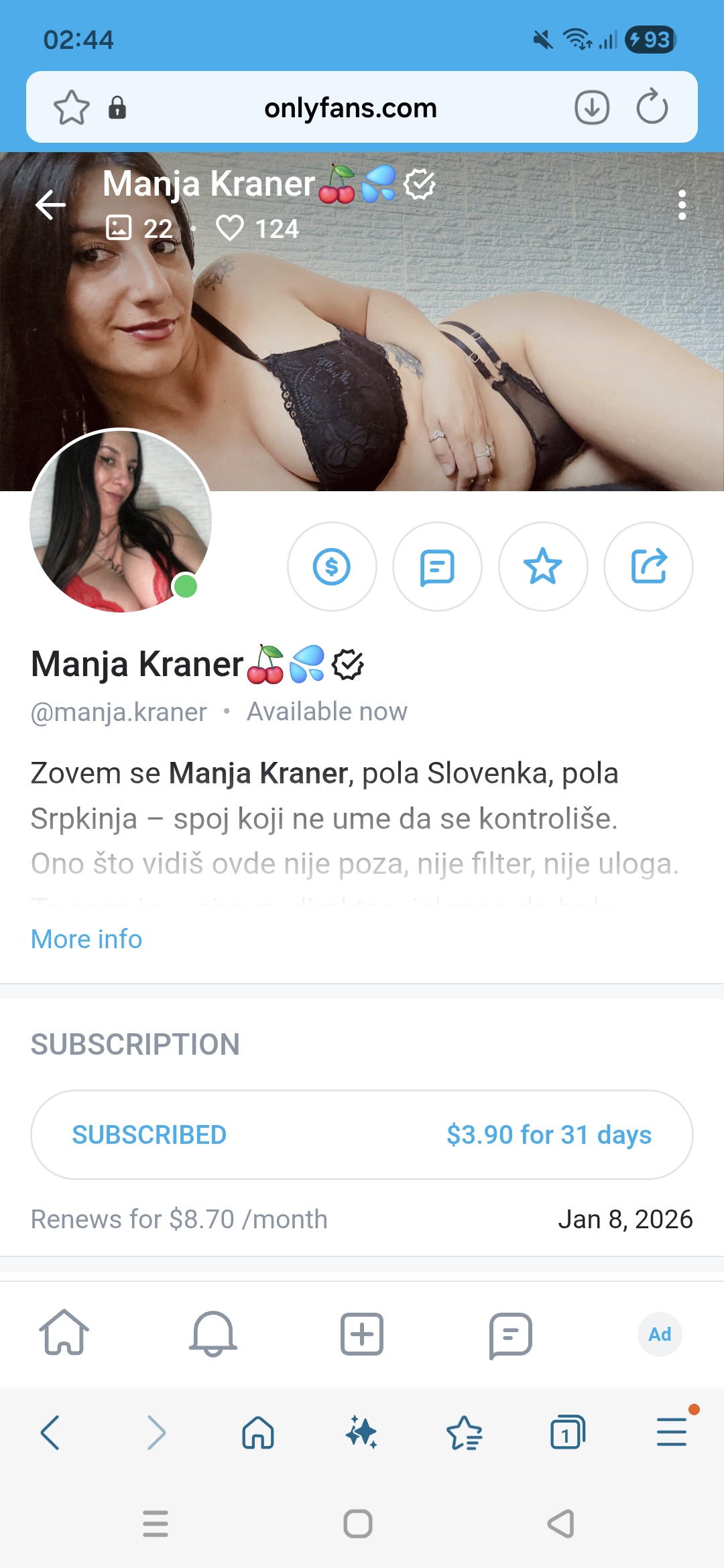Open the browser tab switcher
Viewport: 724px width, 1568px height.
tap(567, 1433)
